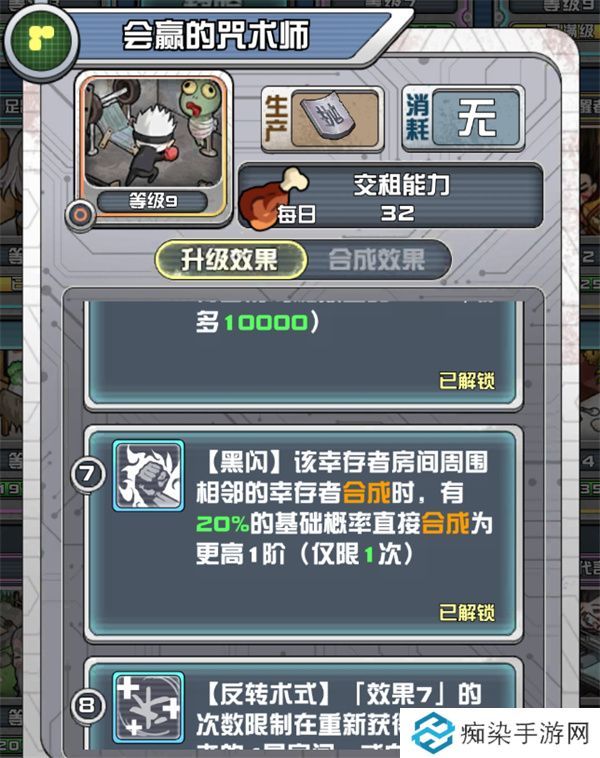600x758 pixels.
Task: Switch to the 合成效果 tab
Action: coord(377,261)
